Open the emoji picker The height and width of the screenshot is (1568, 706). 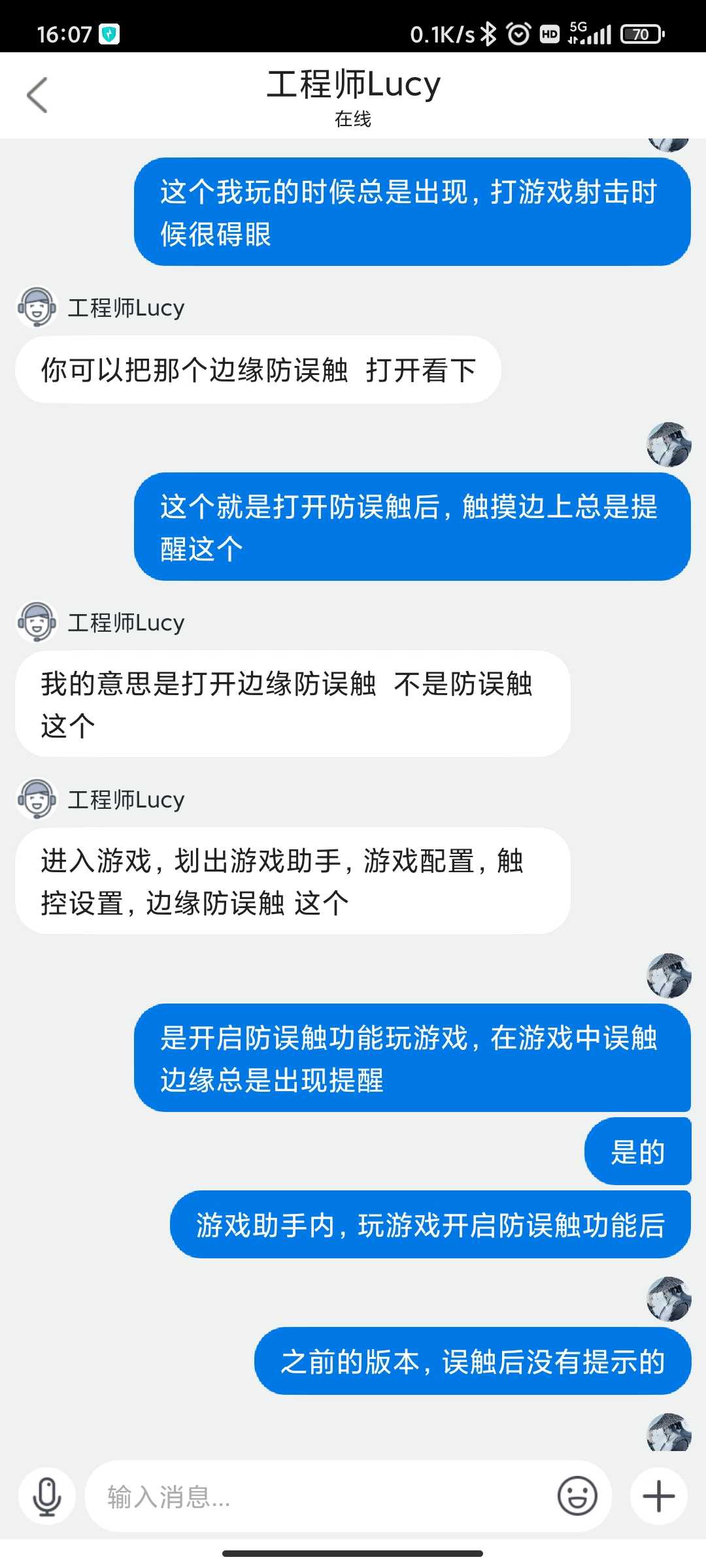click(577, 1495)
